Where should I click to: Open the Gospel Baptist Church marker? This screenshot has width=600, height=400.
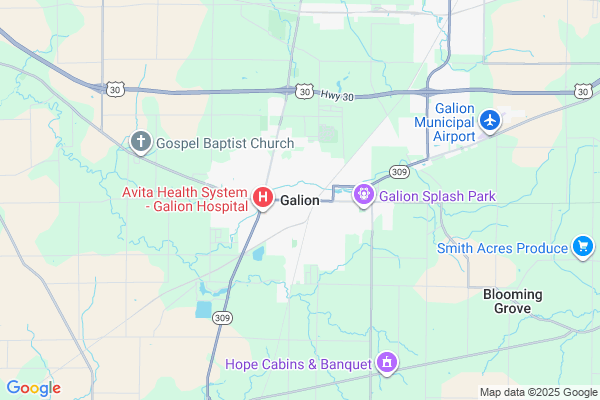point(141,143)
